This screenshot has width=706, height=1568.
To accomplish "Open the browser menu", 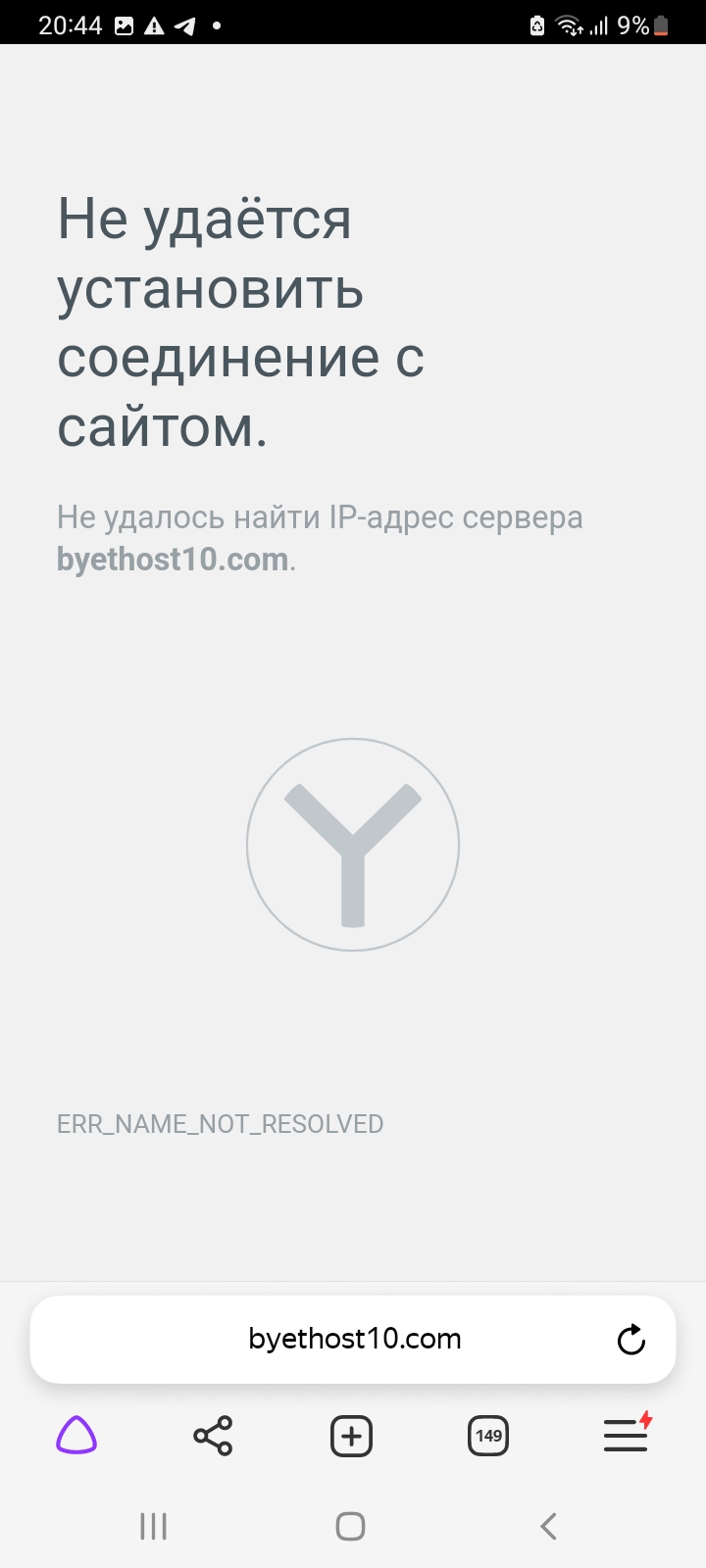I will point(626,1436).
